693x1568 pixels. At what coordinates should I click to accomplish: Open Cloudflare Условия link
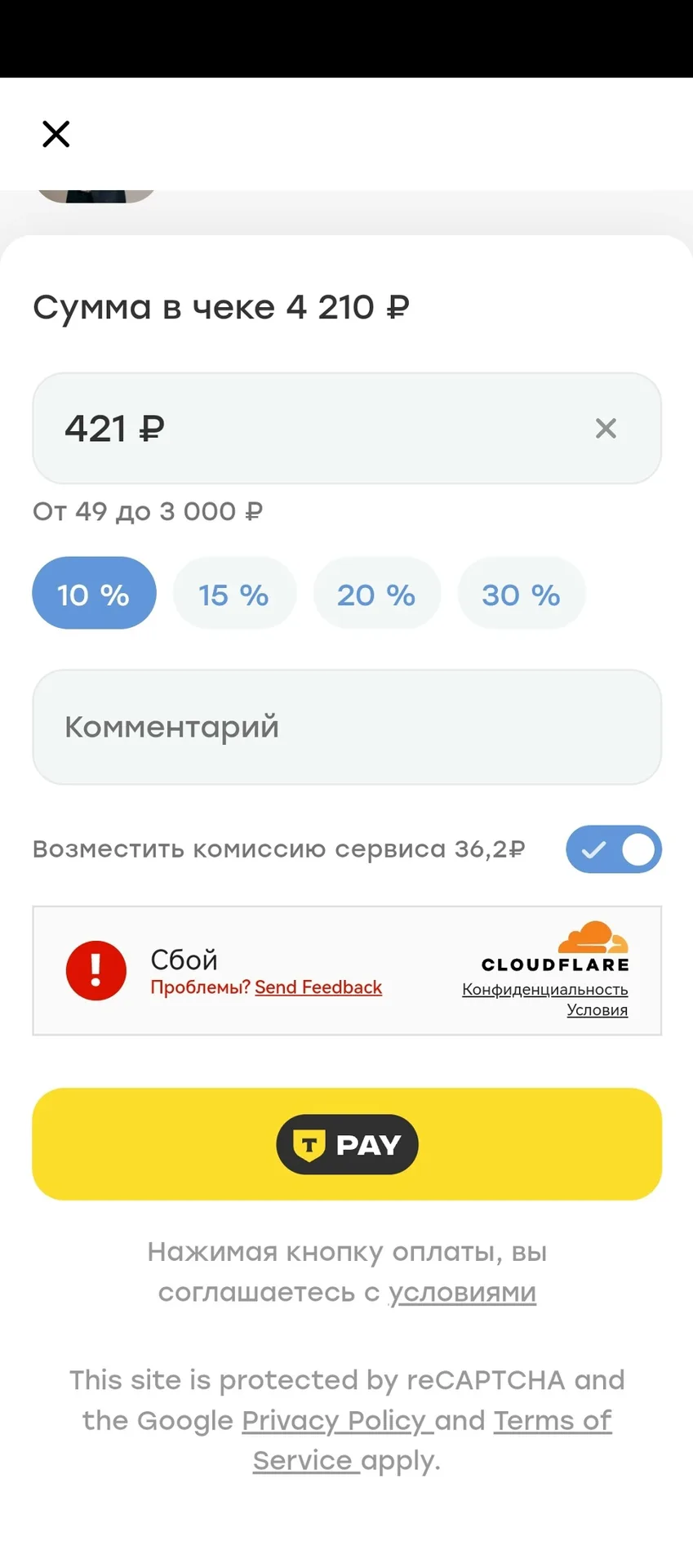597,1010
